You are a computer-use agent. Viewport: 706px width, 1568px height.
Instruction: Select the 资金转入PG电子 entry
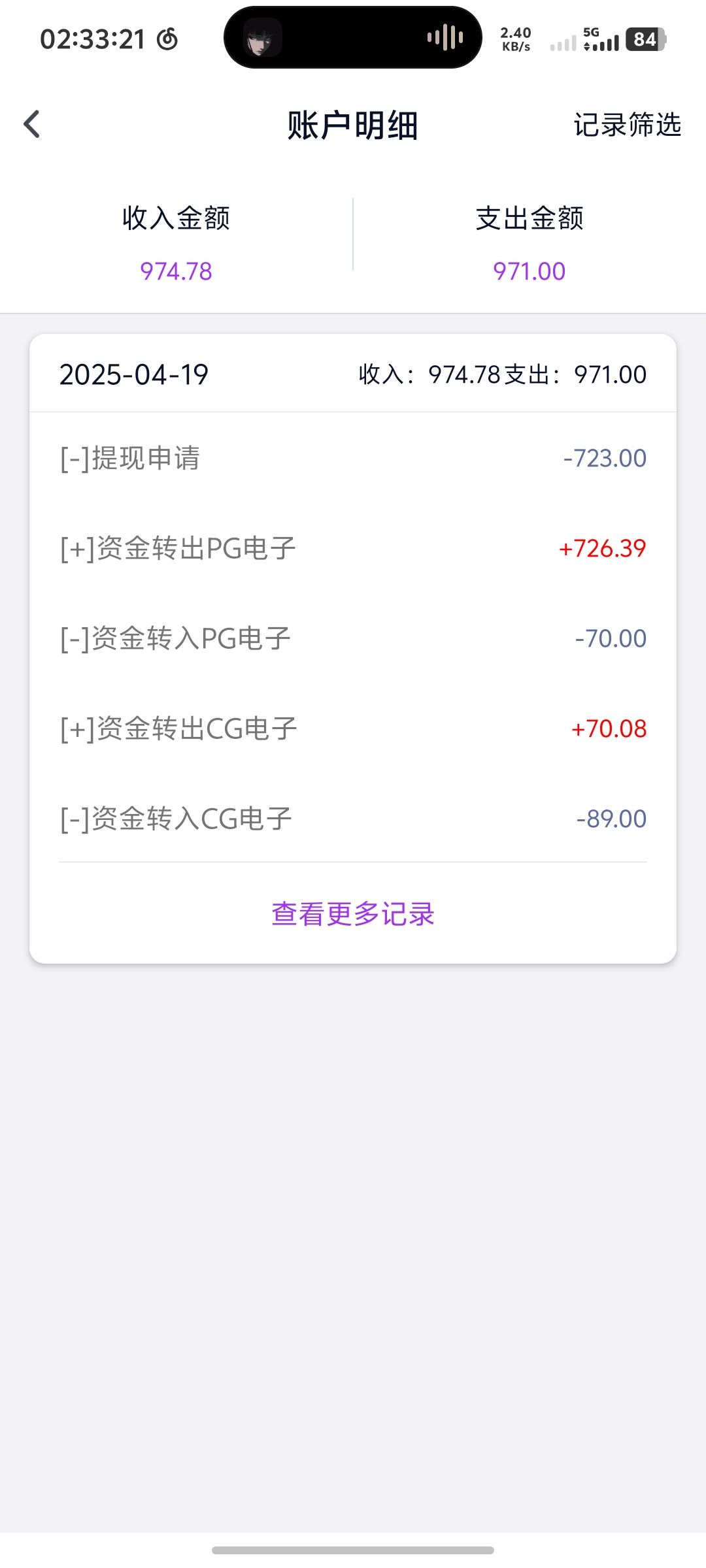[x=352, y=638]
